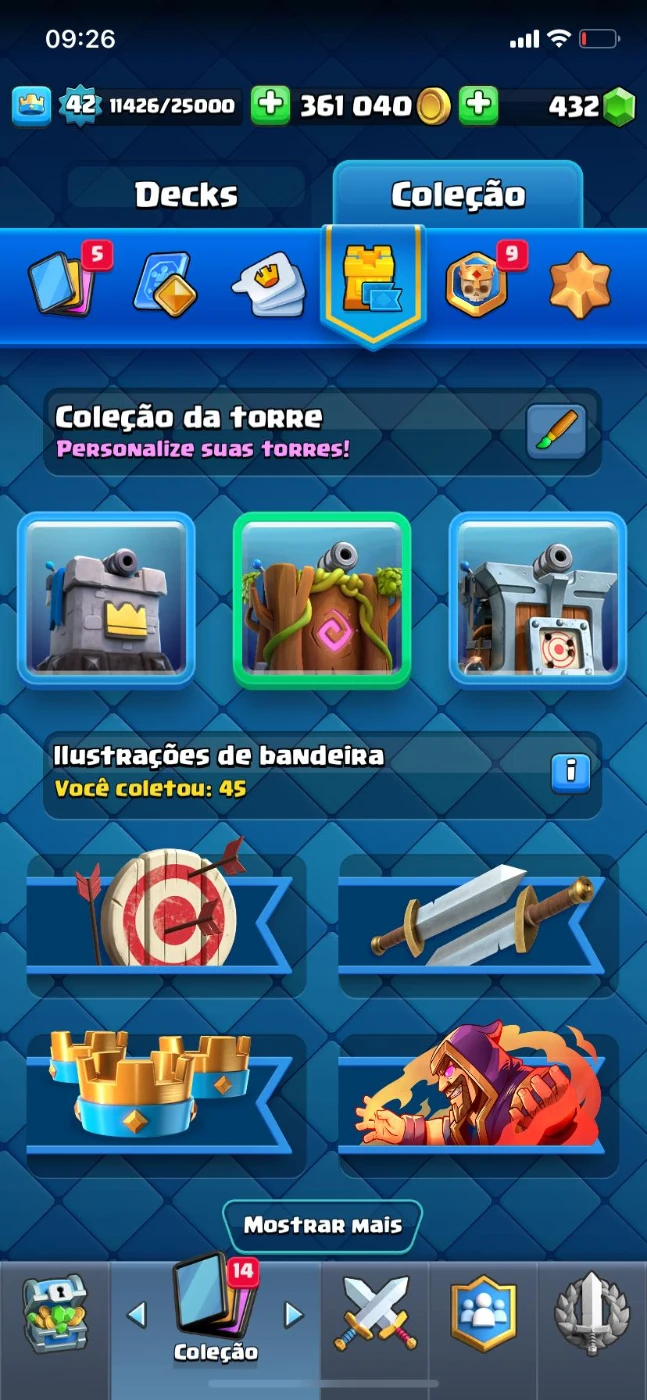Select the gray stone crown tower skin
647x1400 pixels.
pos(107,598)
